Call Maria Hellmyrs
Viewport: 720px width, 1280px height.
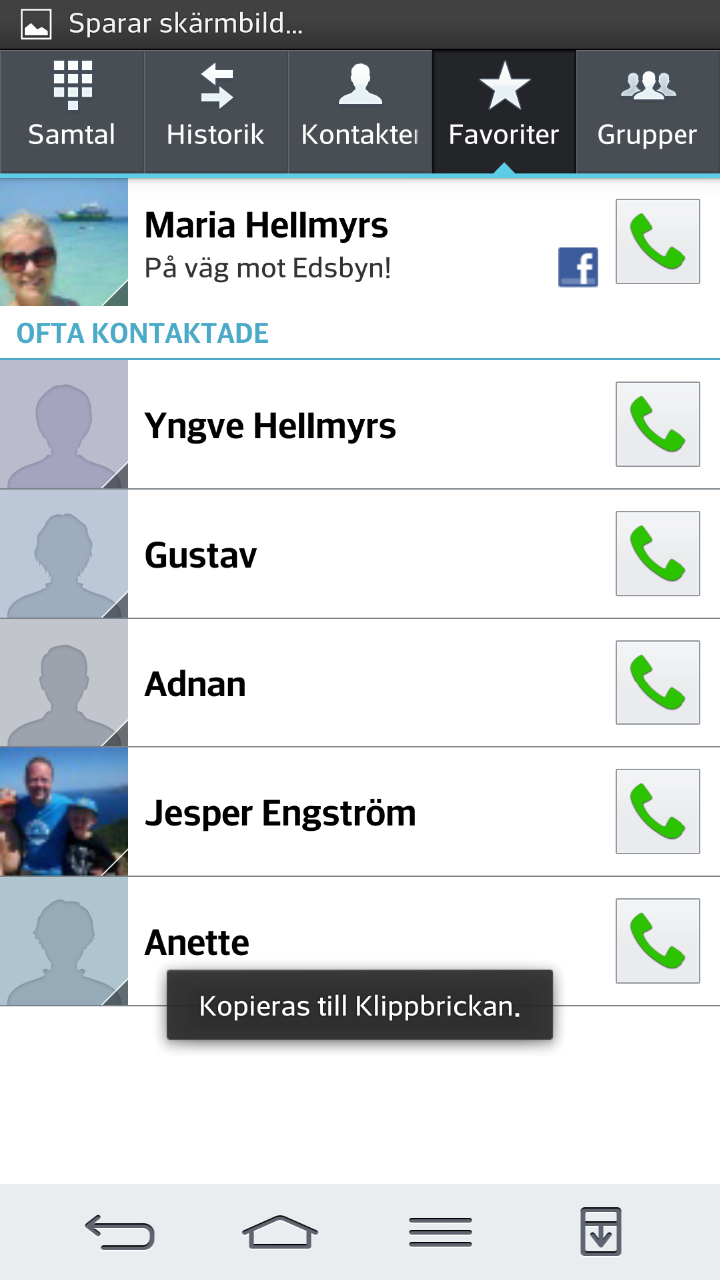pos(657,242)
